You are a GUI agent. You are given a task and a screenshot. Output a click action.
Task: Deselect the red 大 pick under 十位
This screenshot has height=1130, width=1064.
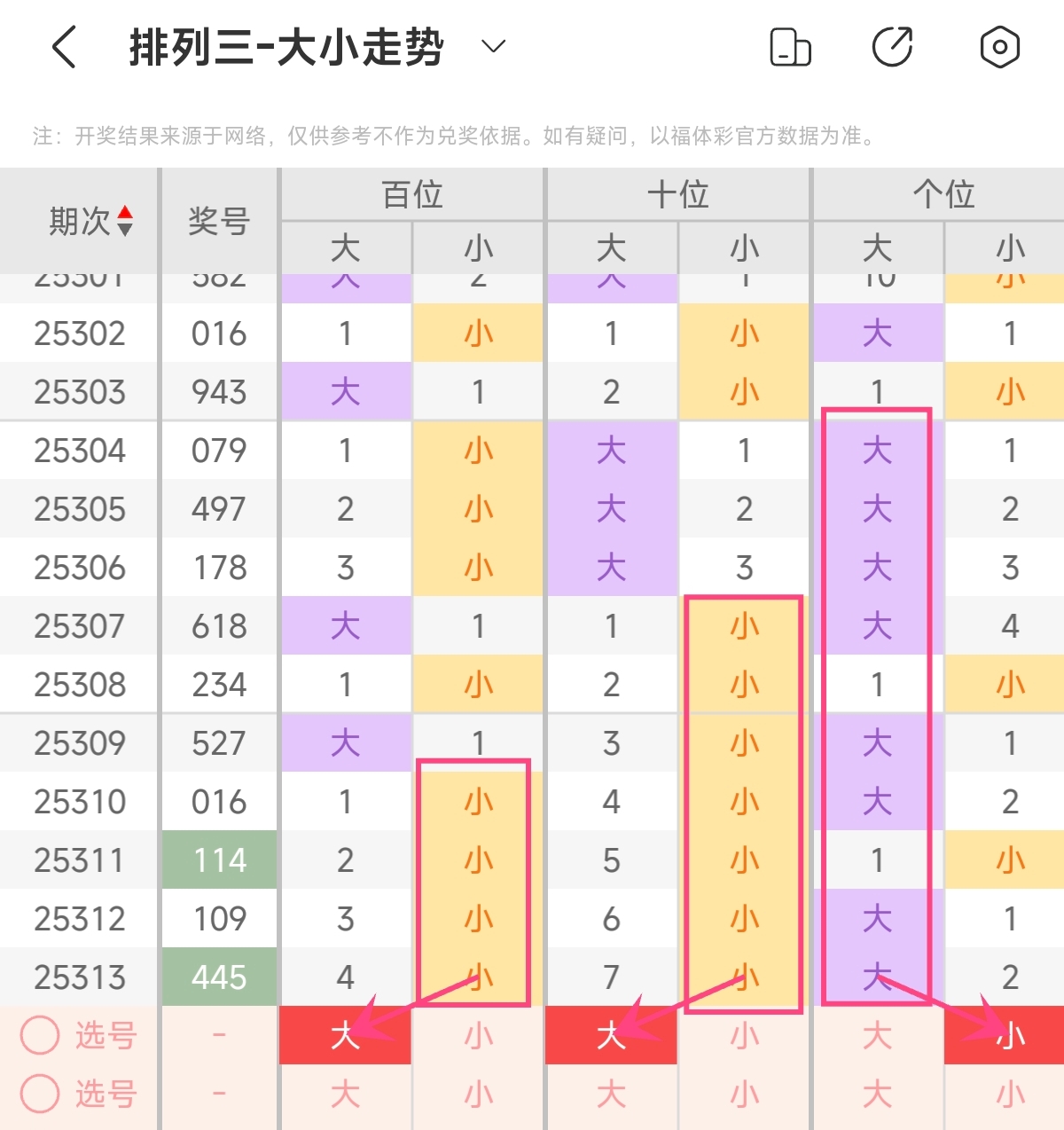(x=611, y=1035)
